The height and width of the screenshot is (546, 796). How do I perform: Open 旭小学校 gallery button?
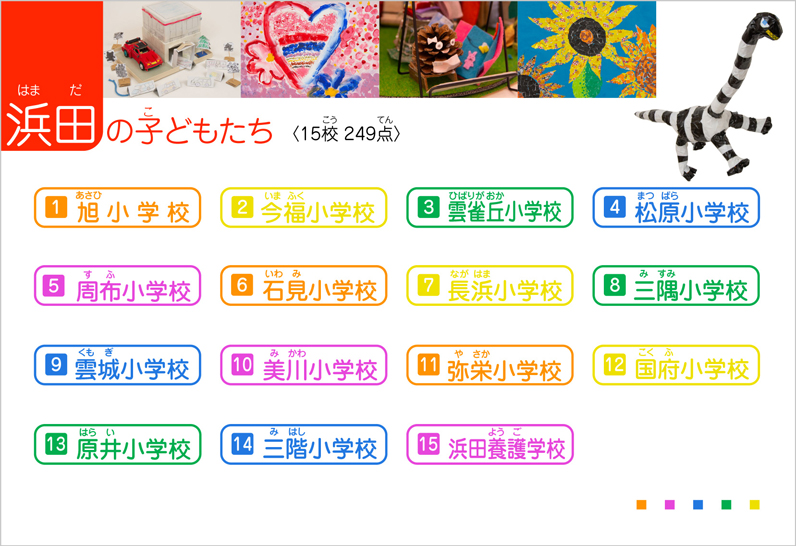[x=118, y=208]
